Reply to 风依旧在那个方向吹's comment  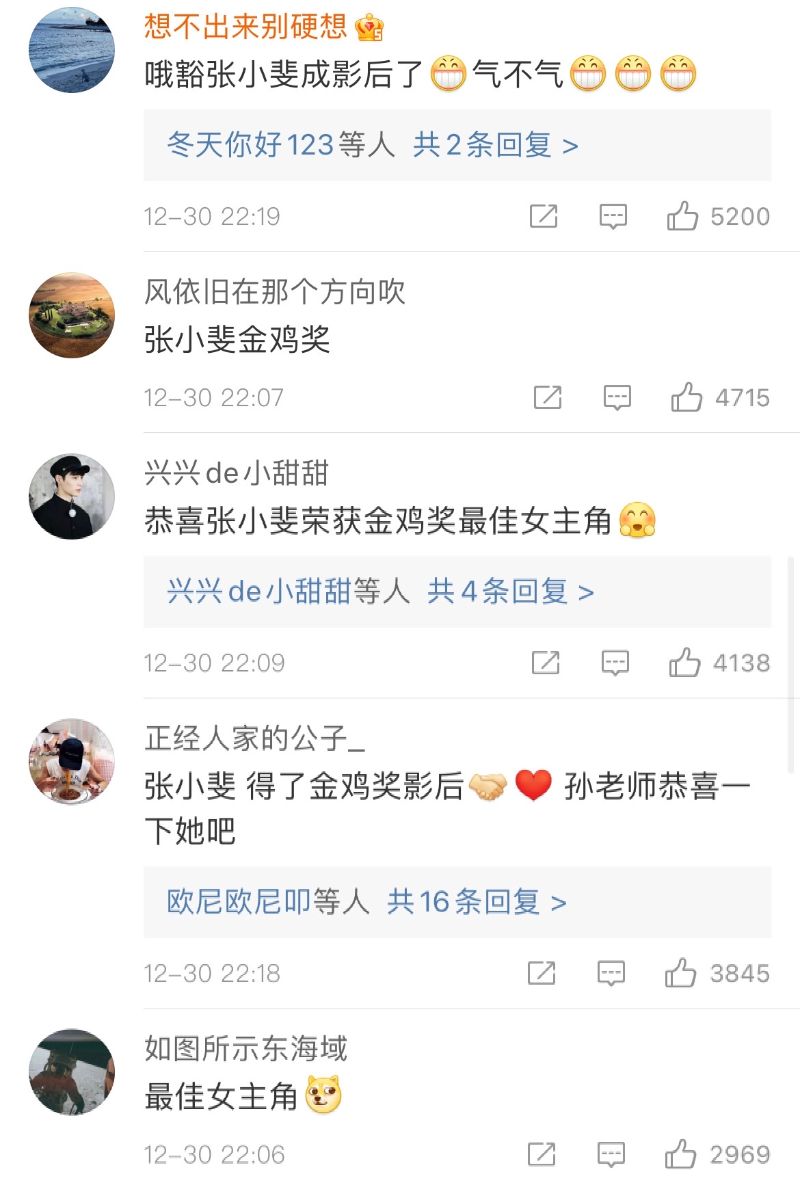(x=618, y=398)
